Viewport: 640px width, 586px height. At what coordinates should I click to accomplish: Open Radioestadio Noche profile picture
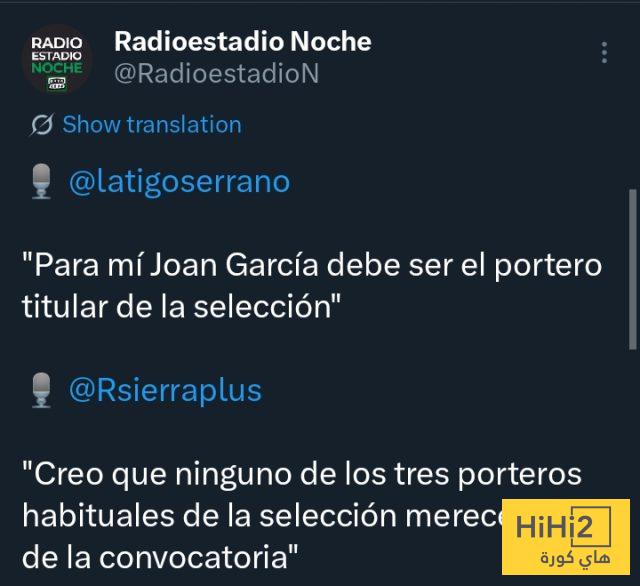pyautogui.click(x=57, y=59)
